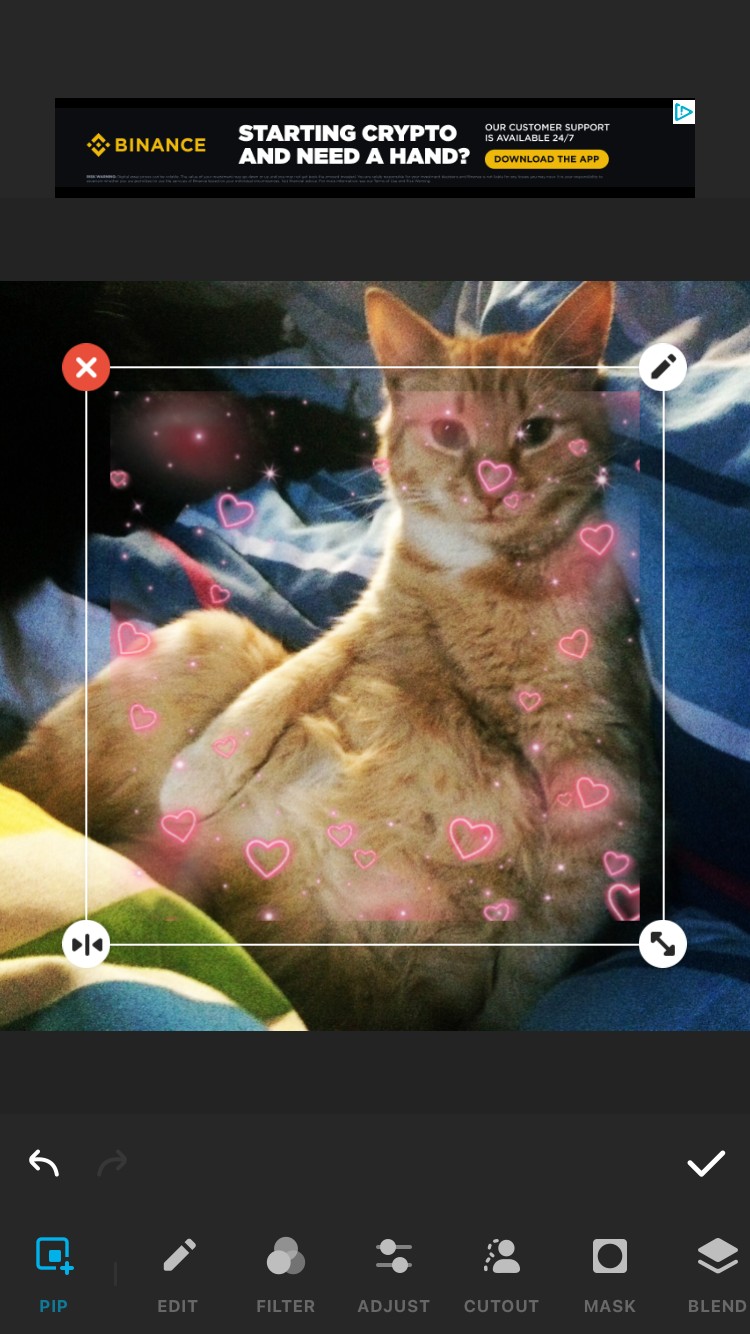Screen dimensions: 750x1334
Task: Remove the overlay with the red X
Action: point(87,368)
